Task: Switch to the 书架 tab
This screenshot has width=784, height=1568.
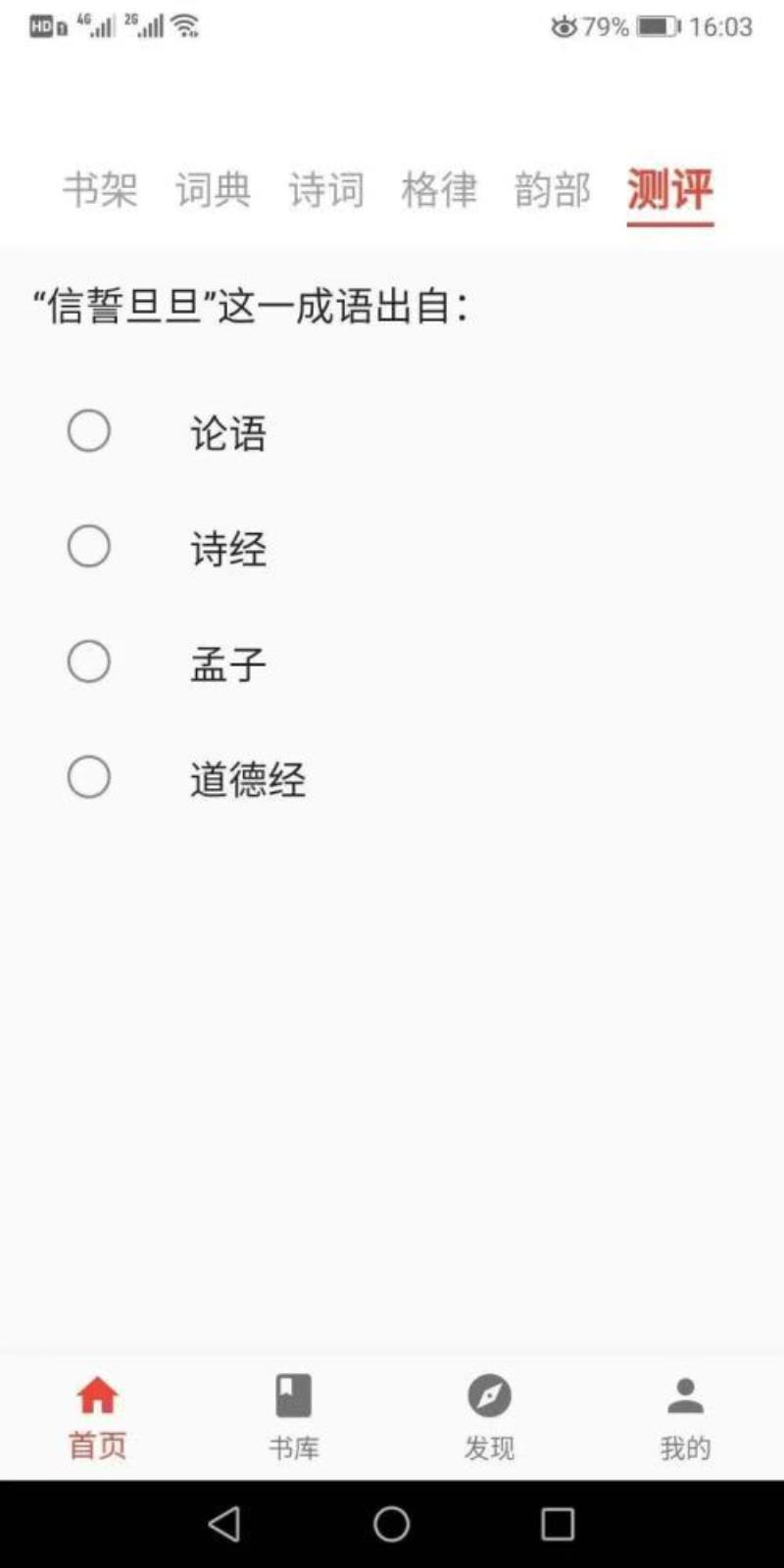Action: pyautogui.click(x=100, y=189)
